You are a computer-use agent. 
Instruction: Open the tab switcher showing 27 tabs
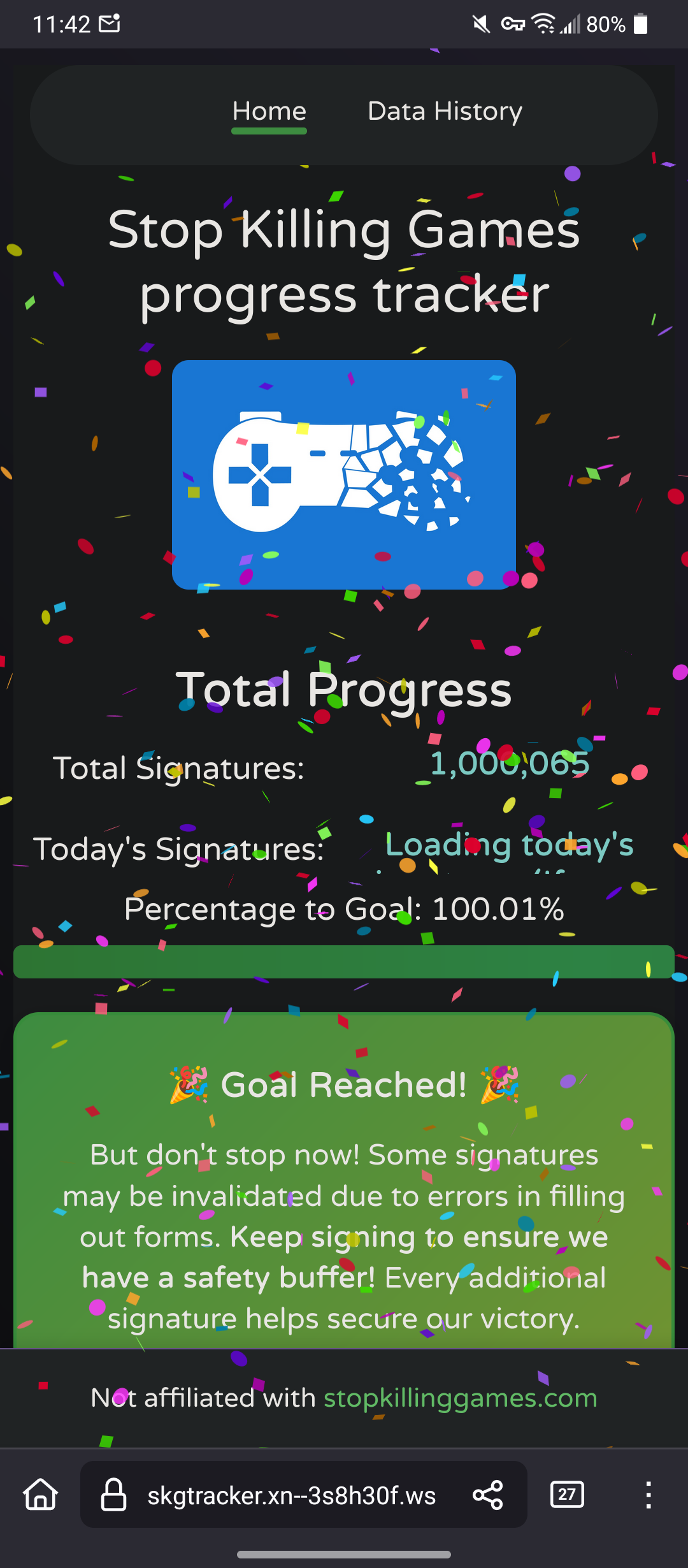pos(567,1495)
